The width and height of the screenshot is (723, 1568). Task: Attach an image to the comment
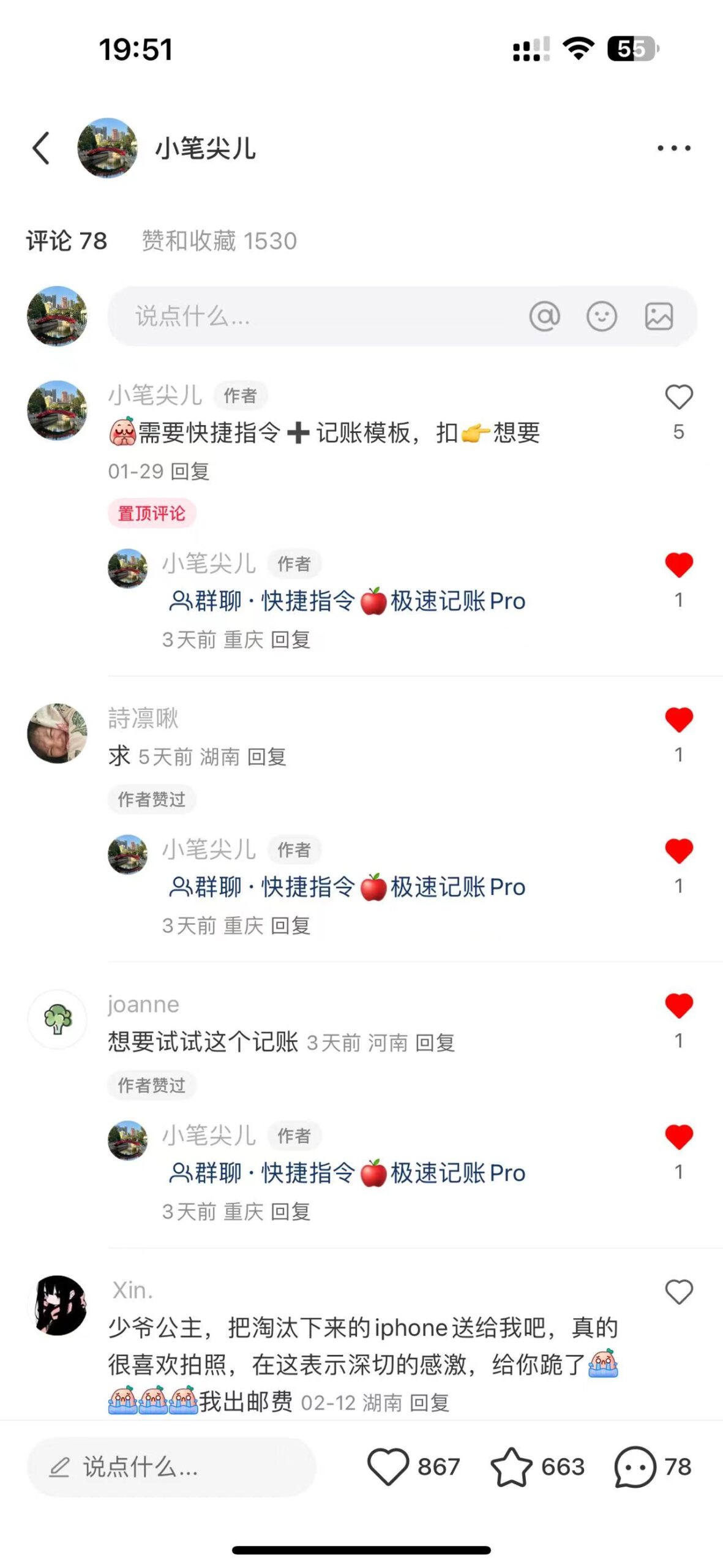pyautogui.click(x=659, y=316)
